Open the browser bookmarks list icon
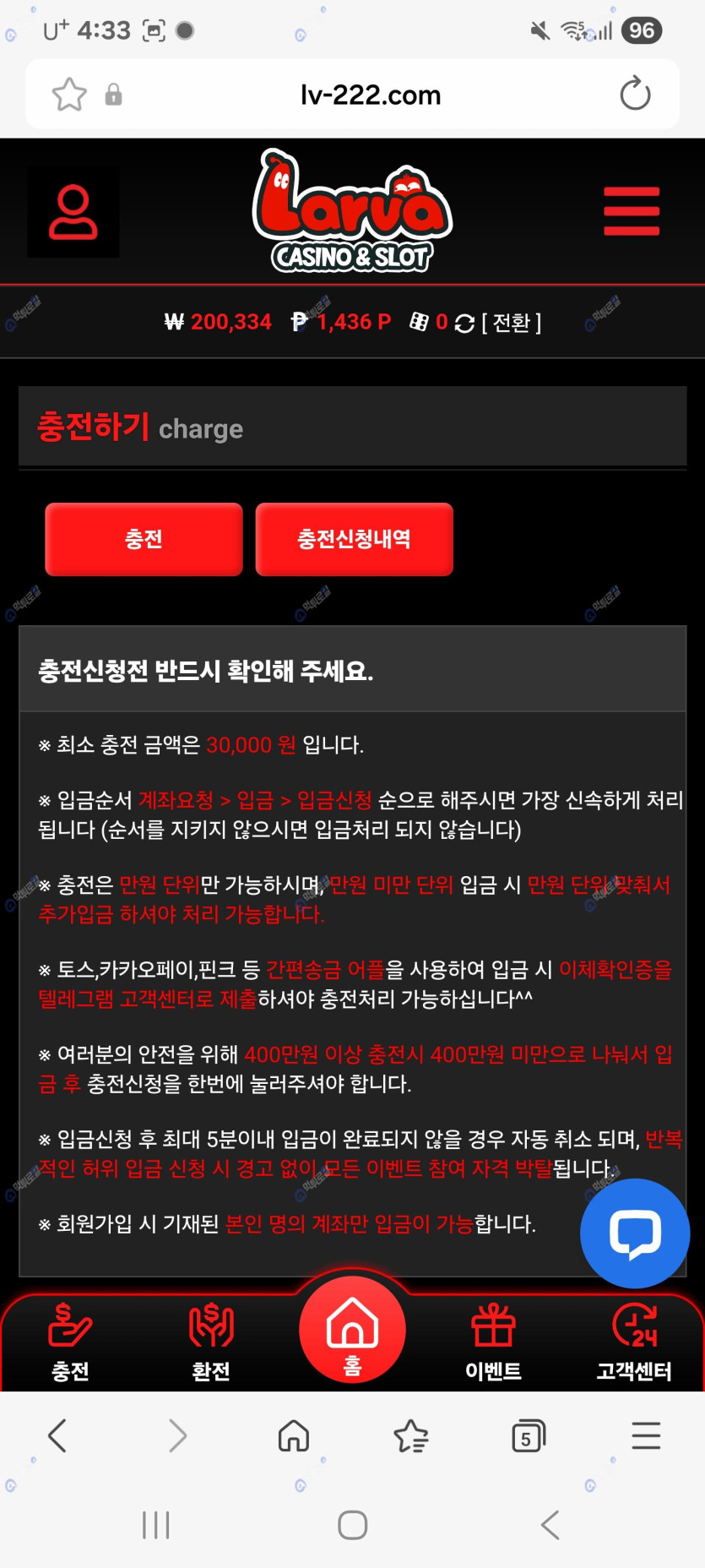The image size is (705, 1568). click(x=411, y=1436)
